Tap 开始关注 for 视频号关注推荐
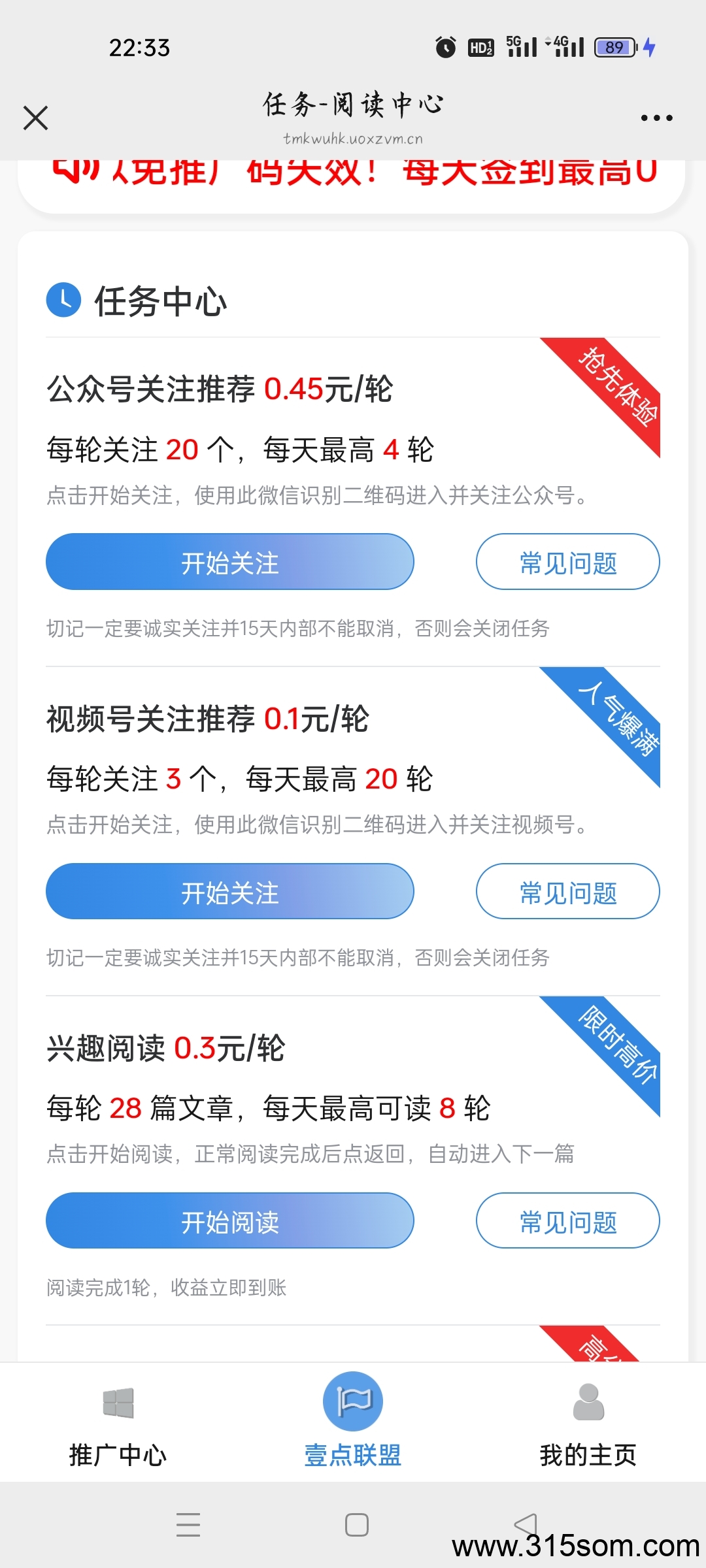The image size is (706, 1568). point(230,891)
